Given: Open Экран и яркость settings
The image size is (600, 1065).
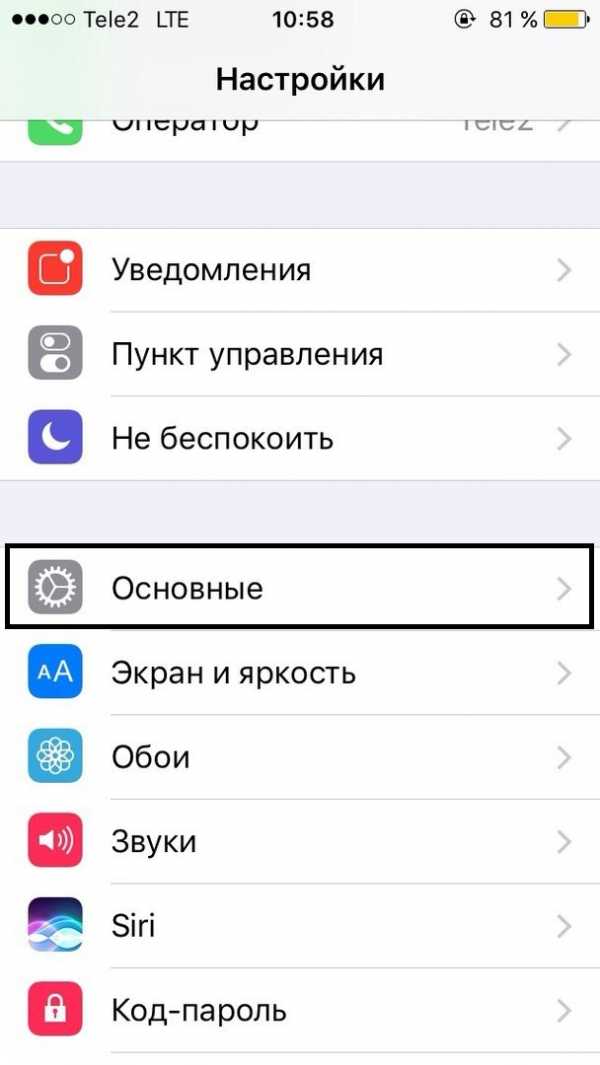Looking at the screenshot, I should (300, 672).
